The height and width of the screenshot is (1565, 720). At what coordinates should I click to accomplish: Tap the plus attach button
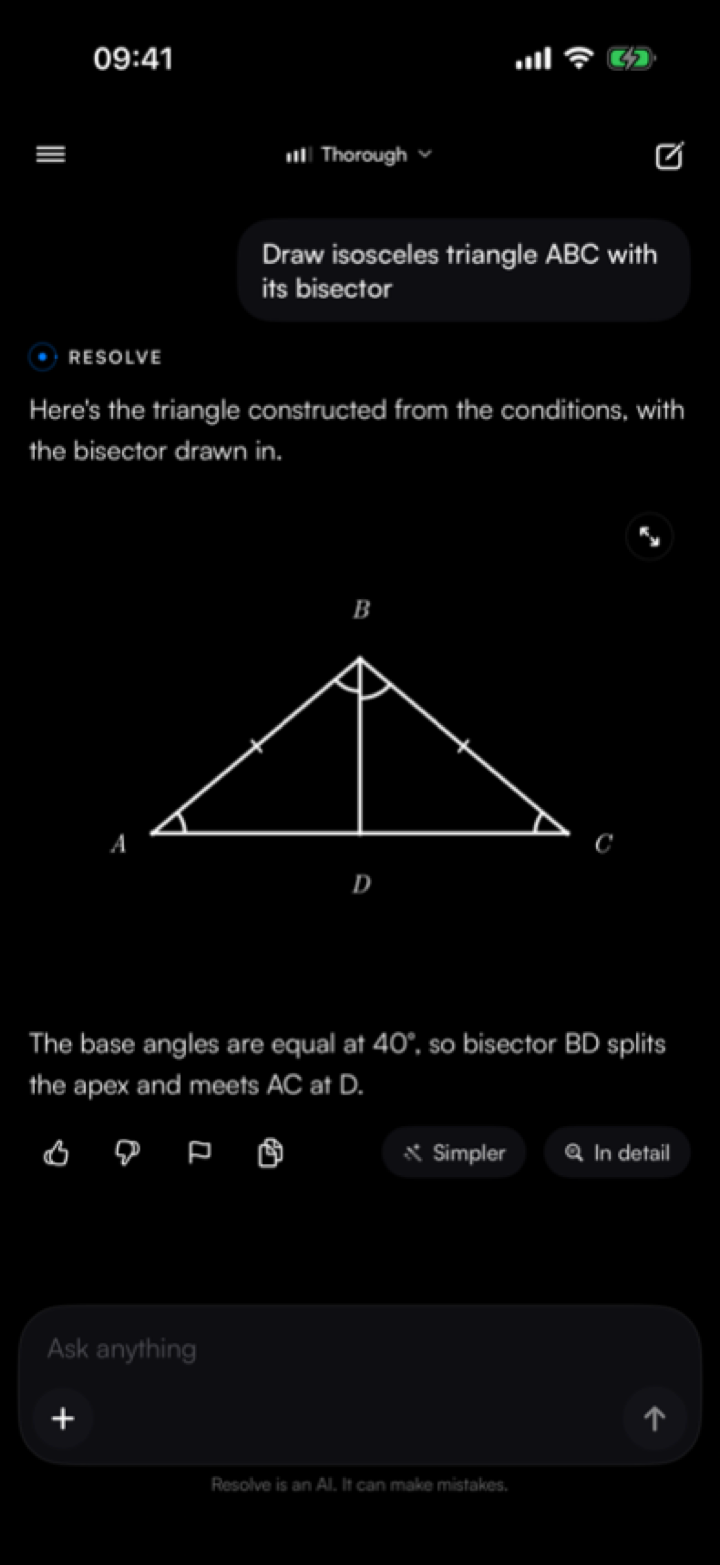[63, 1418]
